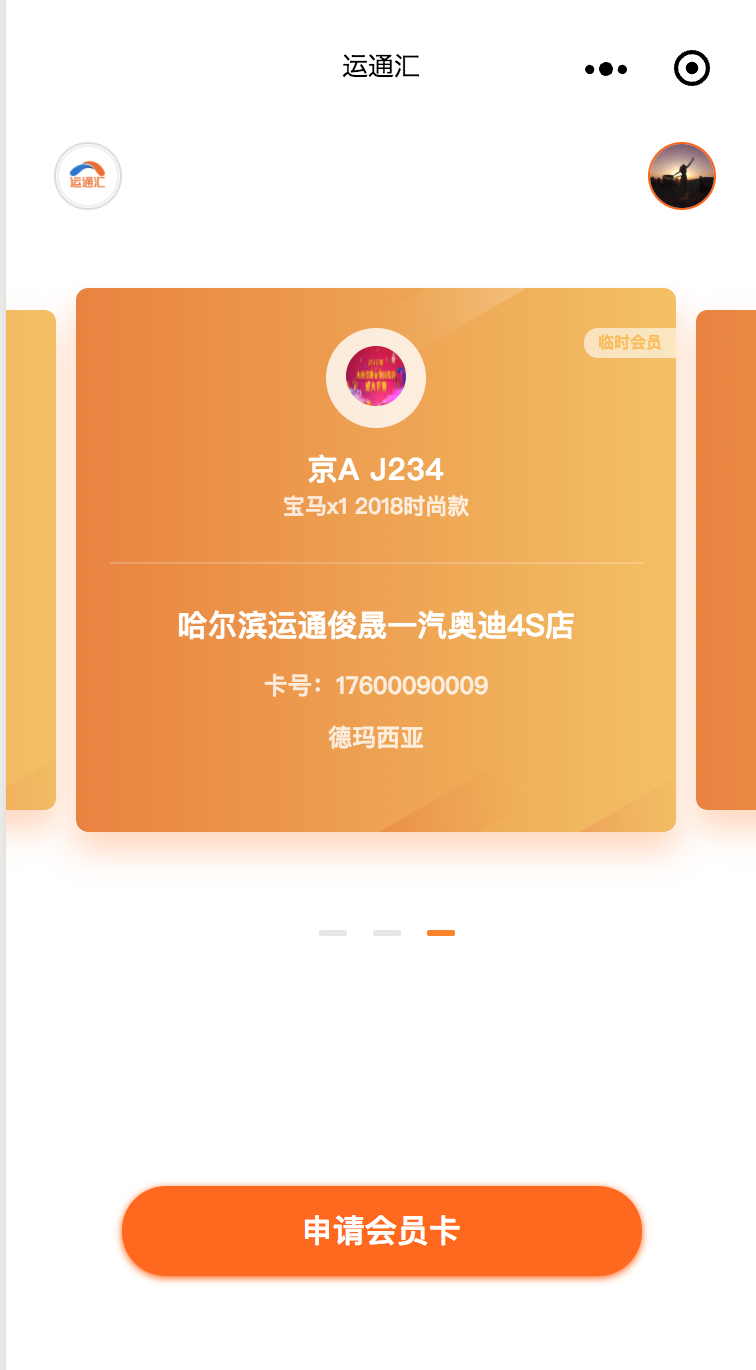Screen dimensions: 756x1370
Task: Tap 申请会员卡 to apply for a card
Action: tap(381, 1231)
